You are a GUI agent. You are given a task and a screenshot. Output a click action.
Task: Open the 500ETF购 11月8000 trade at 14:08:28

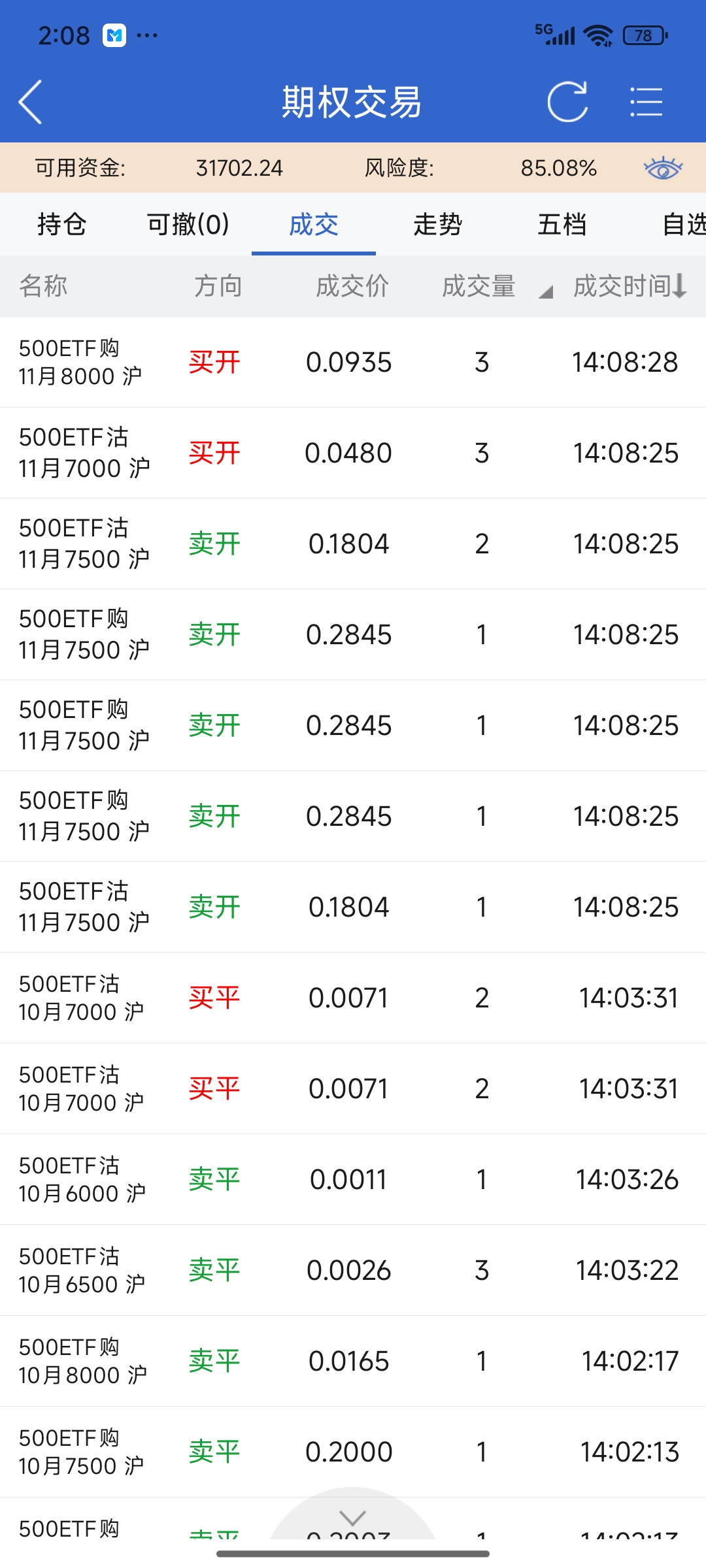point(353,362)
